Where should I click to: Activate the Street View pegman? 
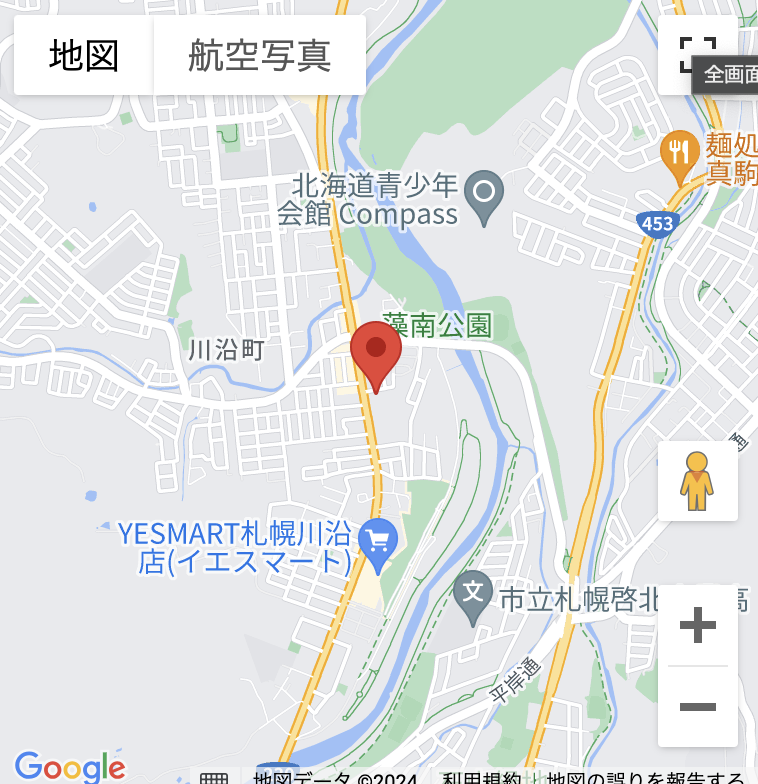pyautogui.click(x=697, y=481)
